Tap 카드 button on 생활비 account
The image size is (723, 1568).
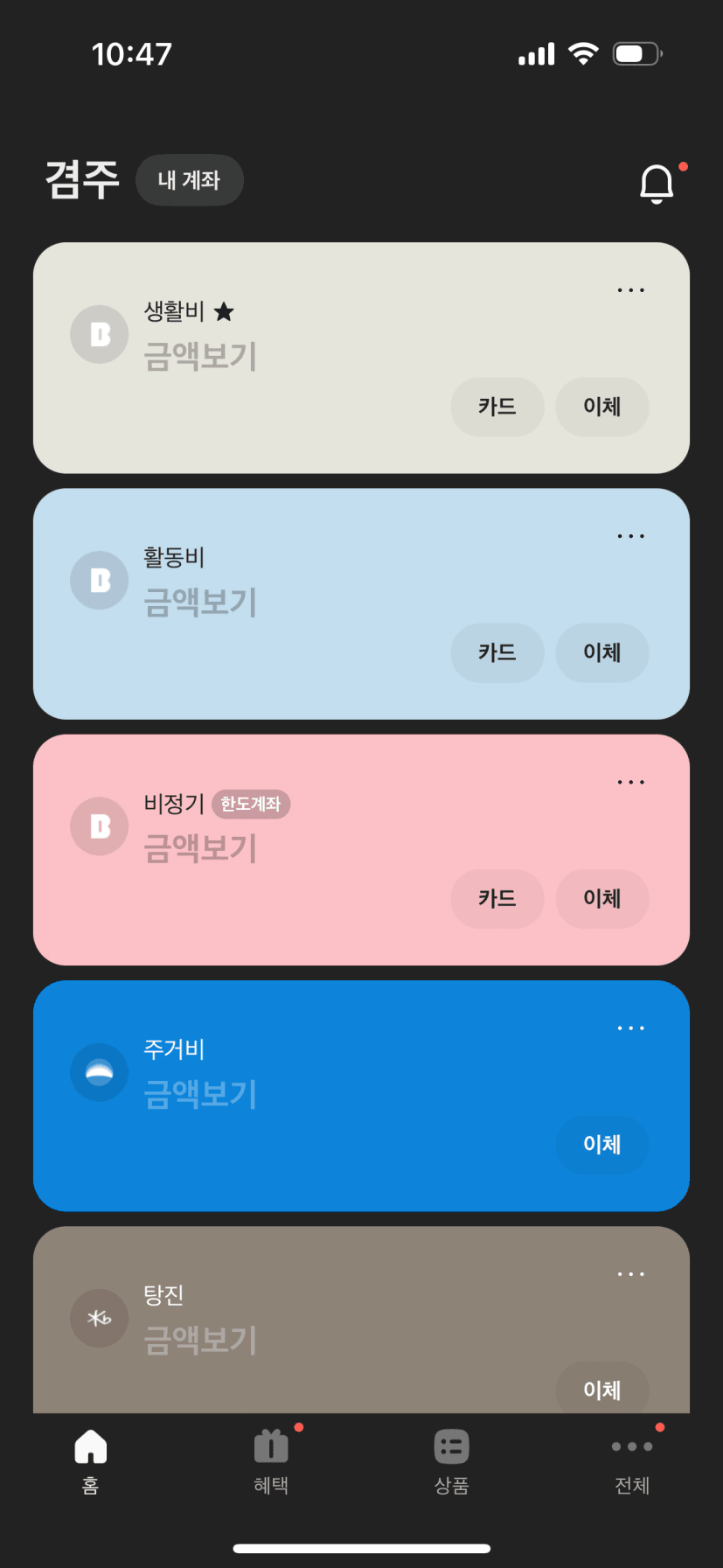click(497, 407)
